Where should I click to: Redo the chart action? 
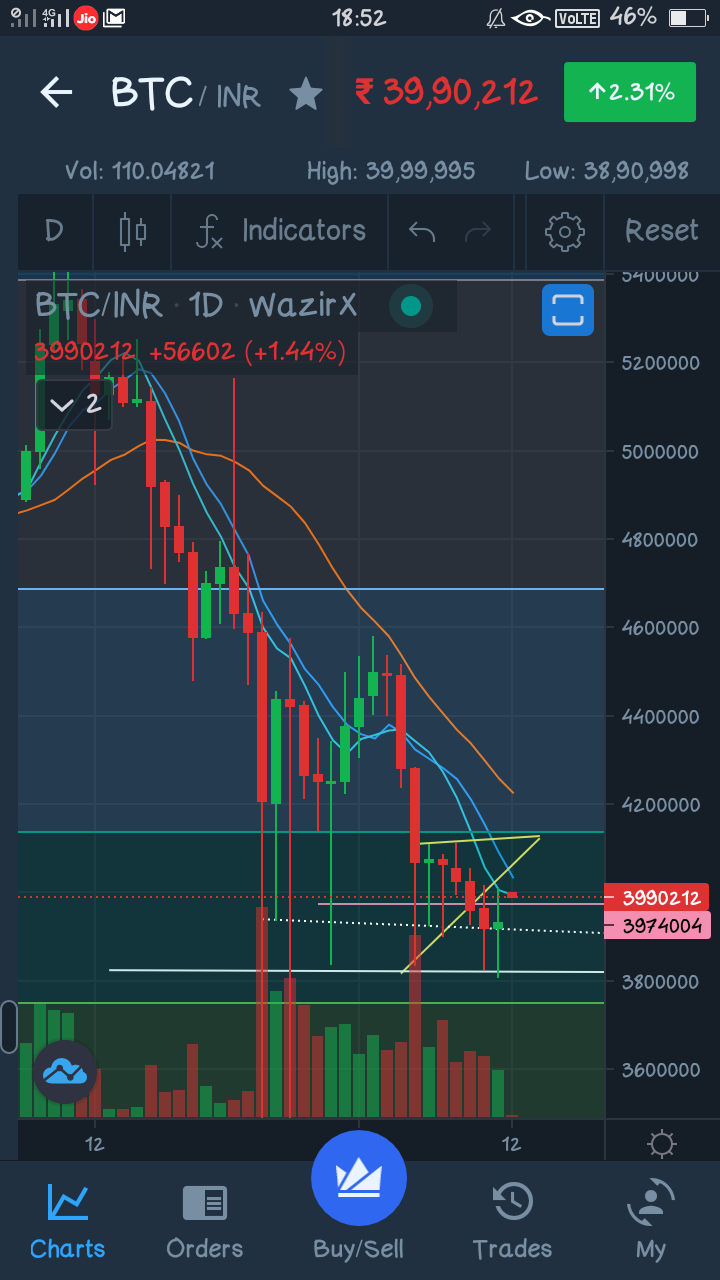click(x=478, y=232)
